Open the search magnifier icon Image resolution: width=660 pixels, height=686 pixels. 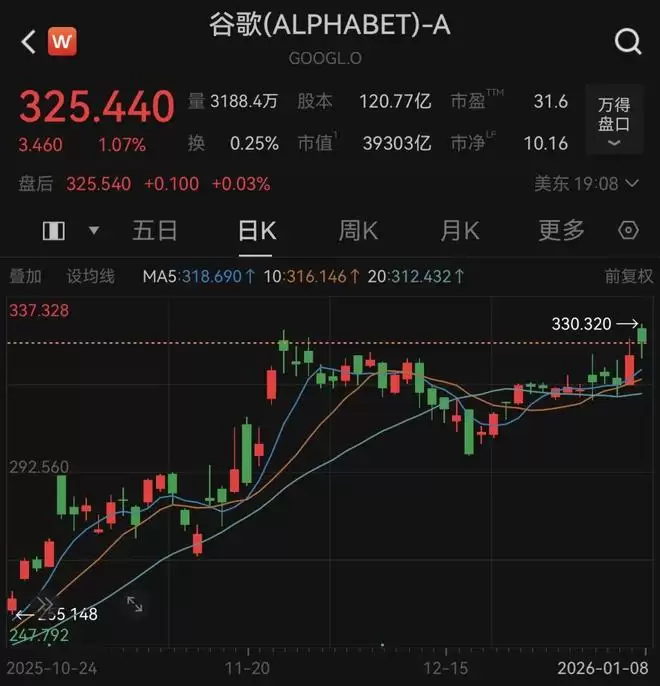tap(627, 42)
